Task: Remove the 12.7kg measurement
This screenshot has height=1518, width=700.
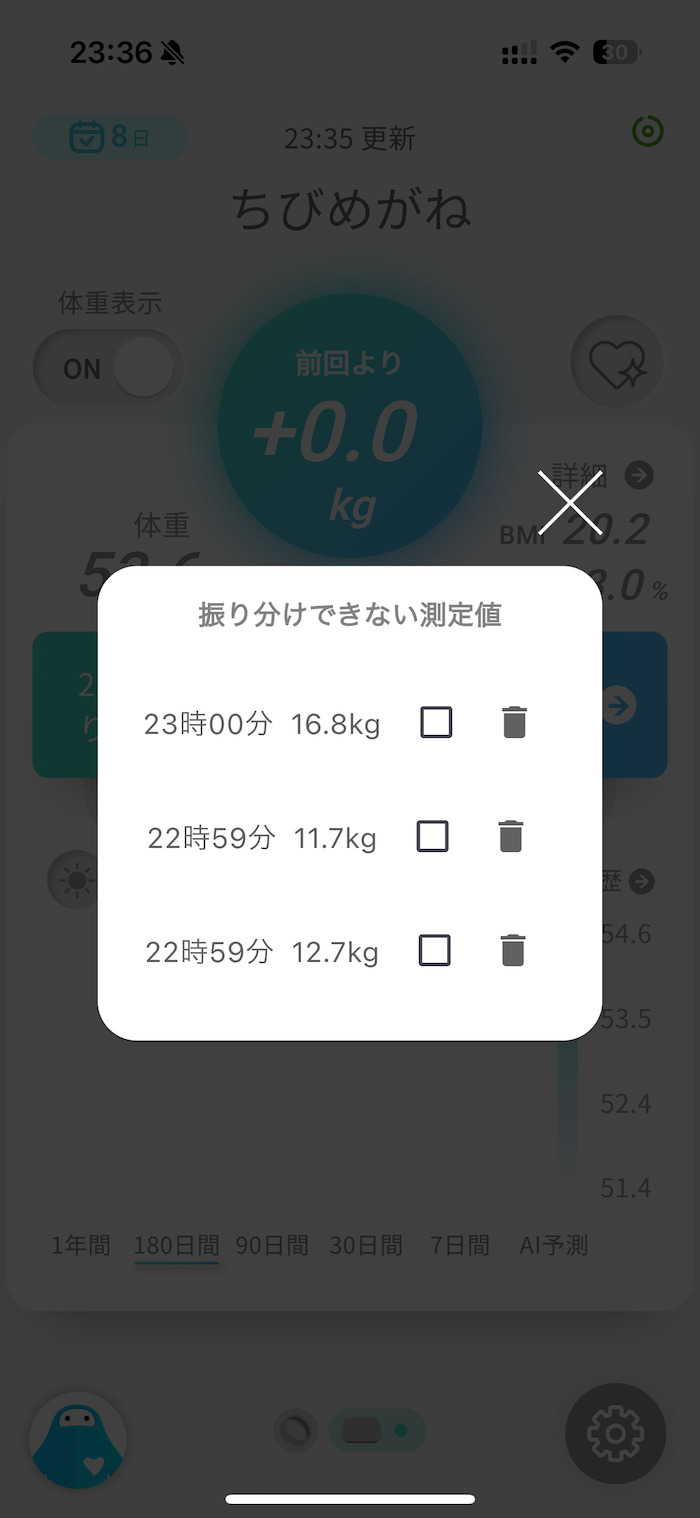Action: pos(512,950)
